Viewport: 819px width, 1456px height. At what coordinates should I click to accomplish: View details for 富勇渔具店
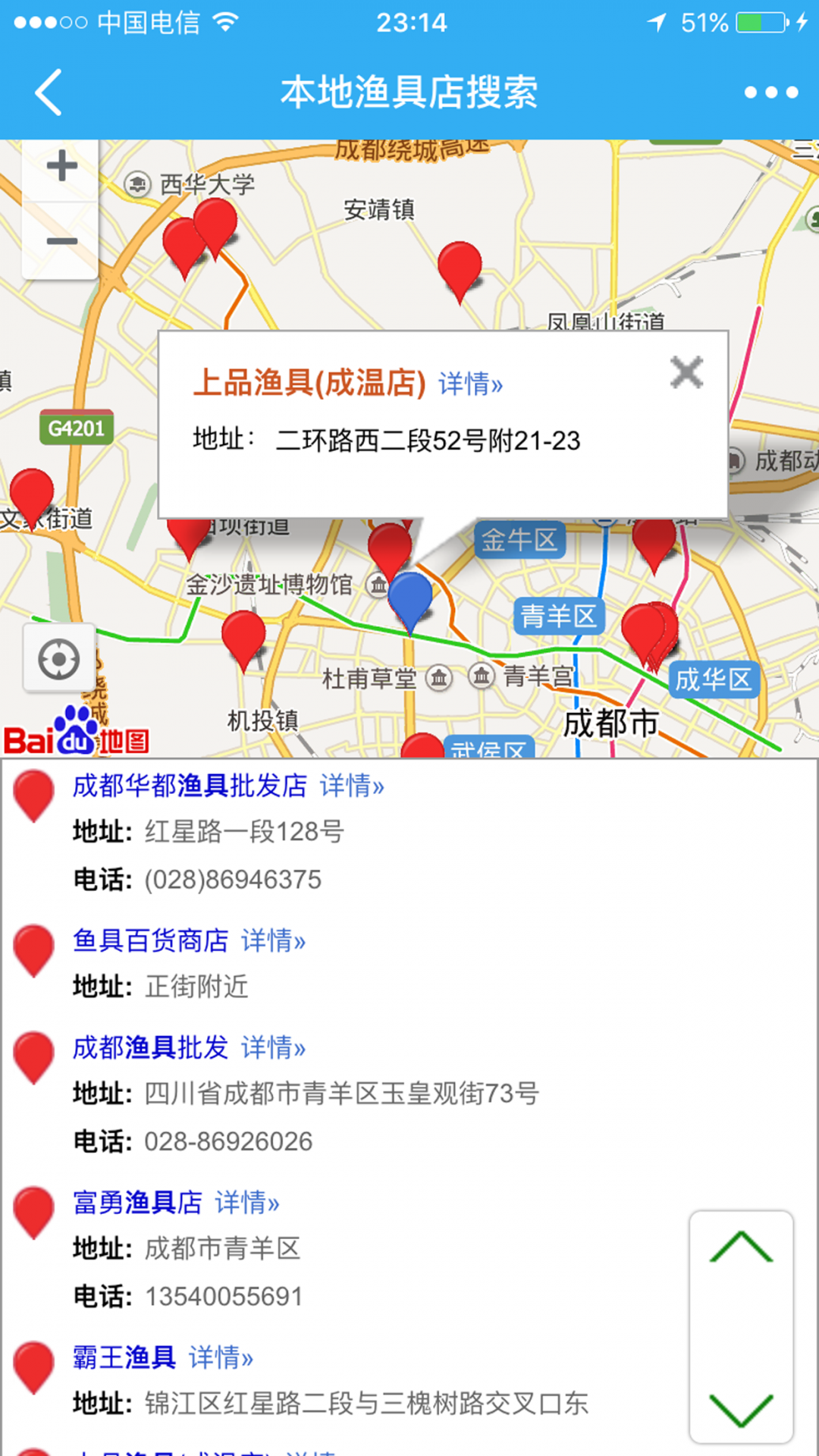click(247, 1202)
